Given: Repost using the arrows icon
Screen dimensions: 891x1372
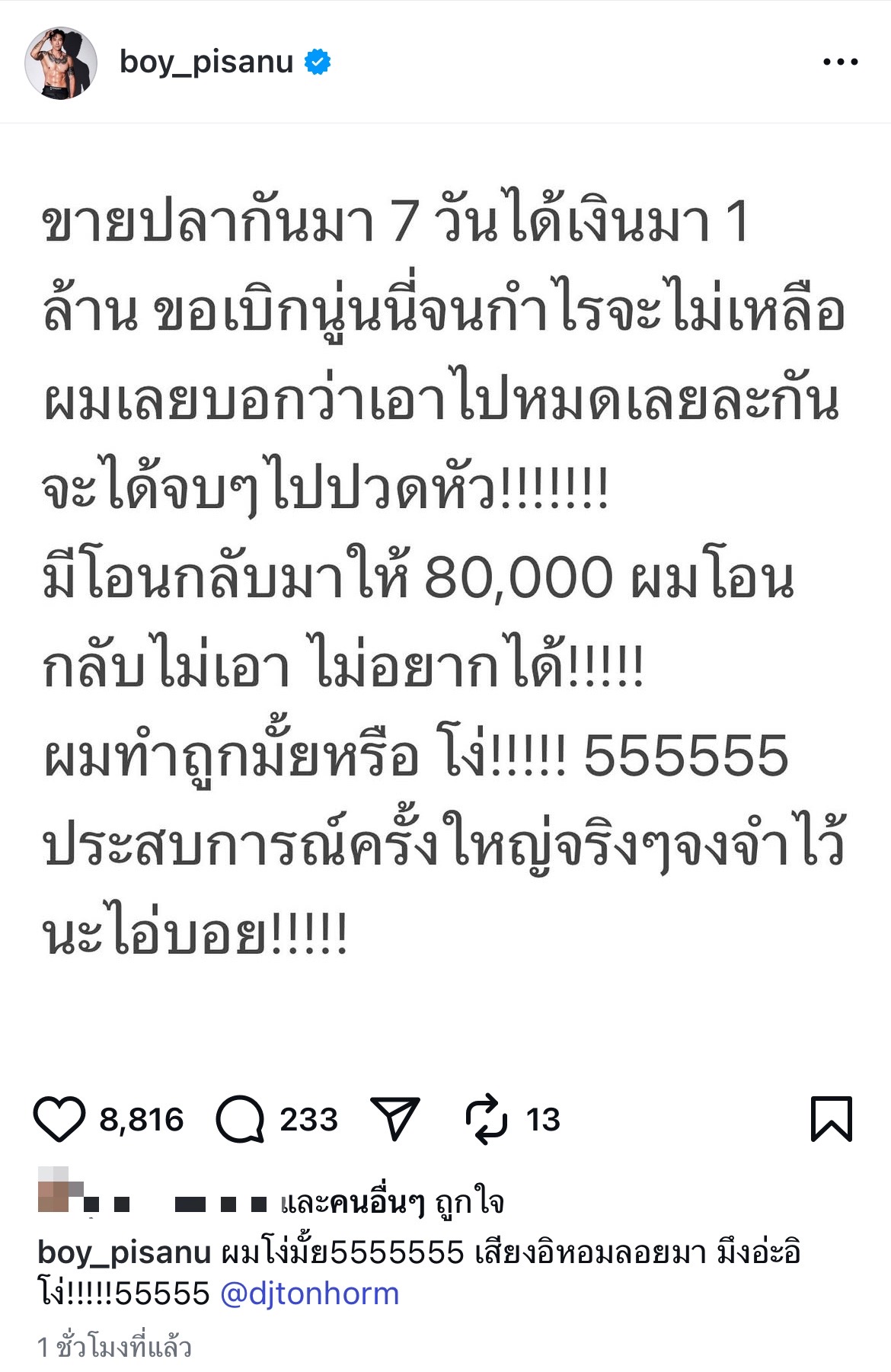Looking at the screenshot, I should pos(486,1119).
